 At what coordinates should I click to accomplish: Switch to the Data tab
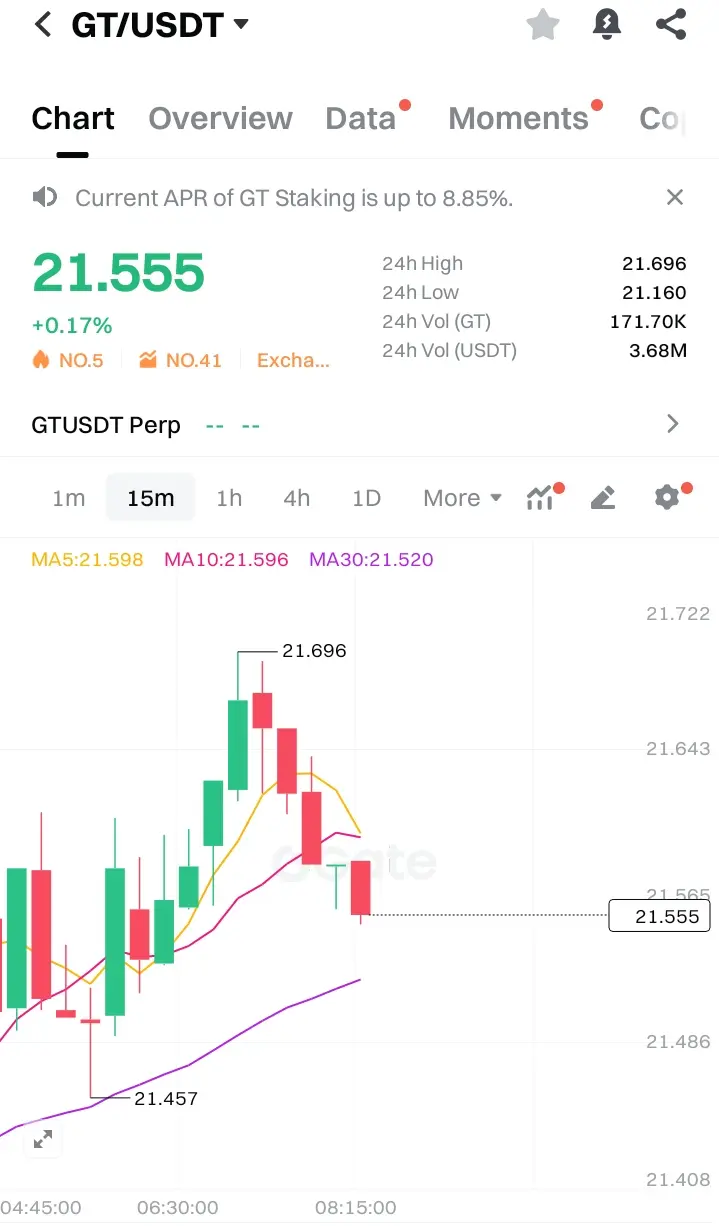(361, 119)
